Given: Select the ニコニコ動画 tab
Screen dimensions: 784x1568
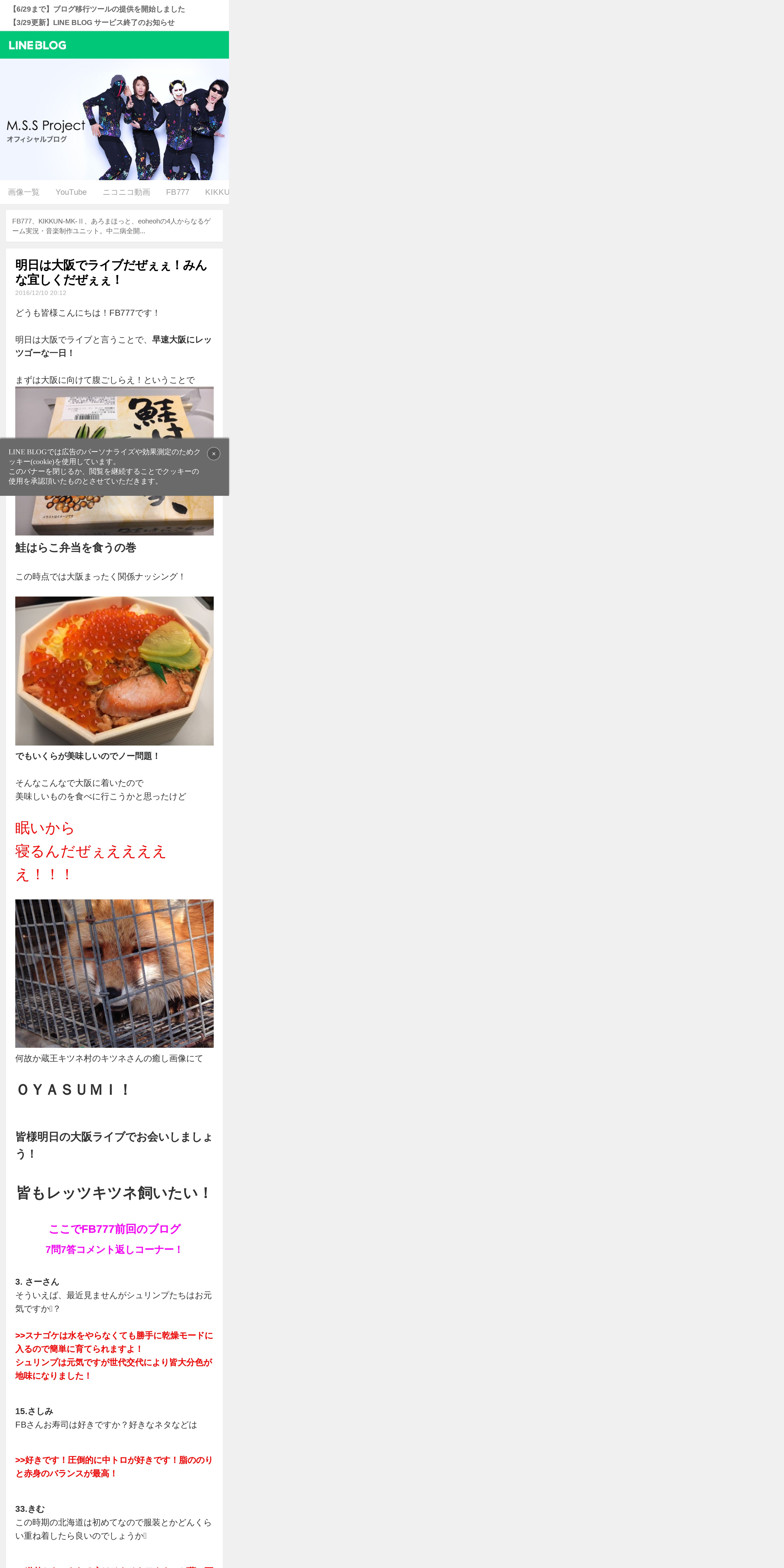Looking at the screenshot, I should point(126,192).
